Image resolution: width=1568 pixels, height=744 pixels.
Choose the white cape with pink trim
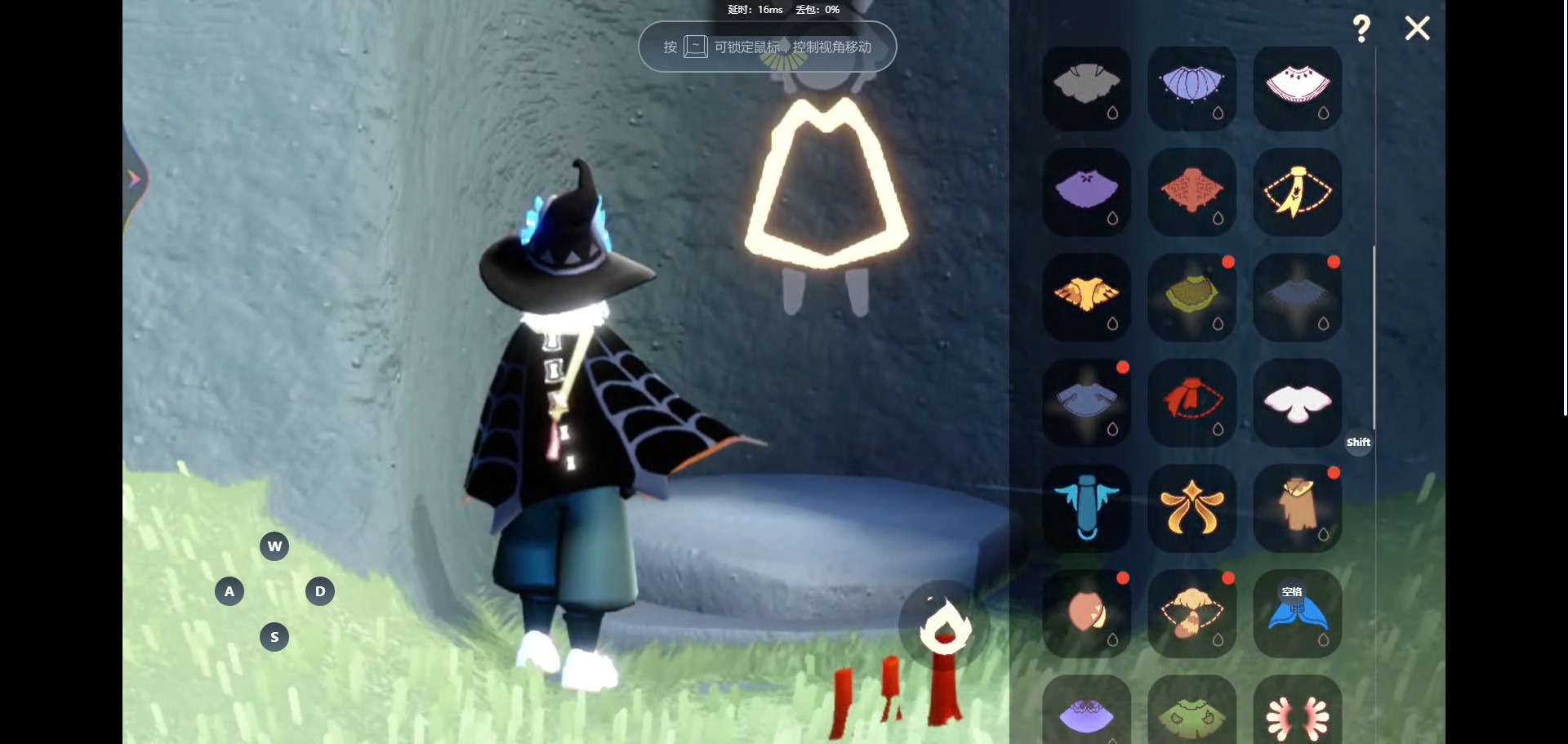[1297, 87]
